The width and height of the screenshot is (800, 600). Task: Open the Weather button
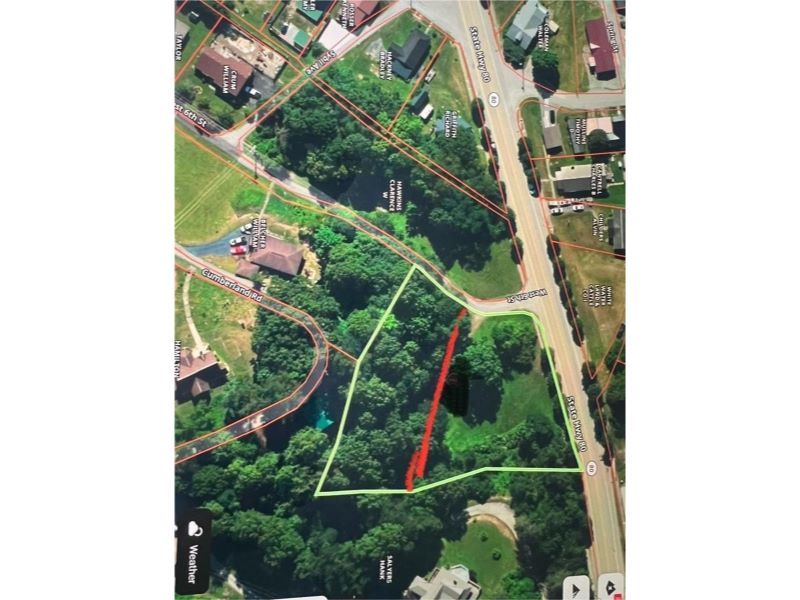point(193,551)
